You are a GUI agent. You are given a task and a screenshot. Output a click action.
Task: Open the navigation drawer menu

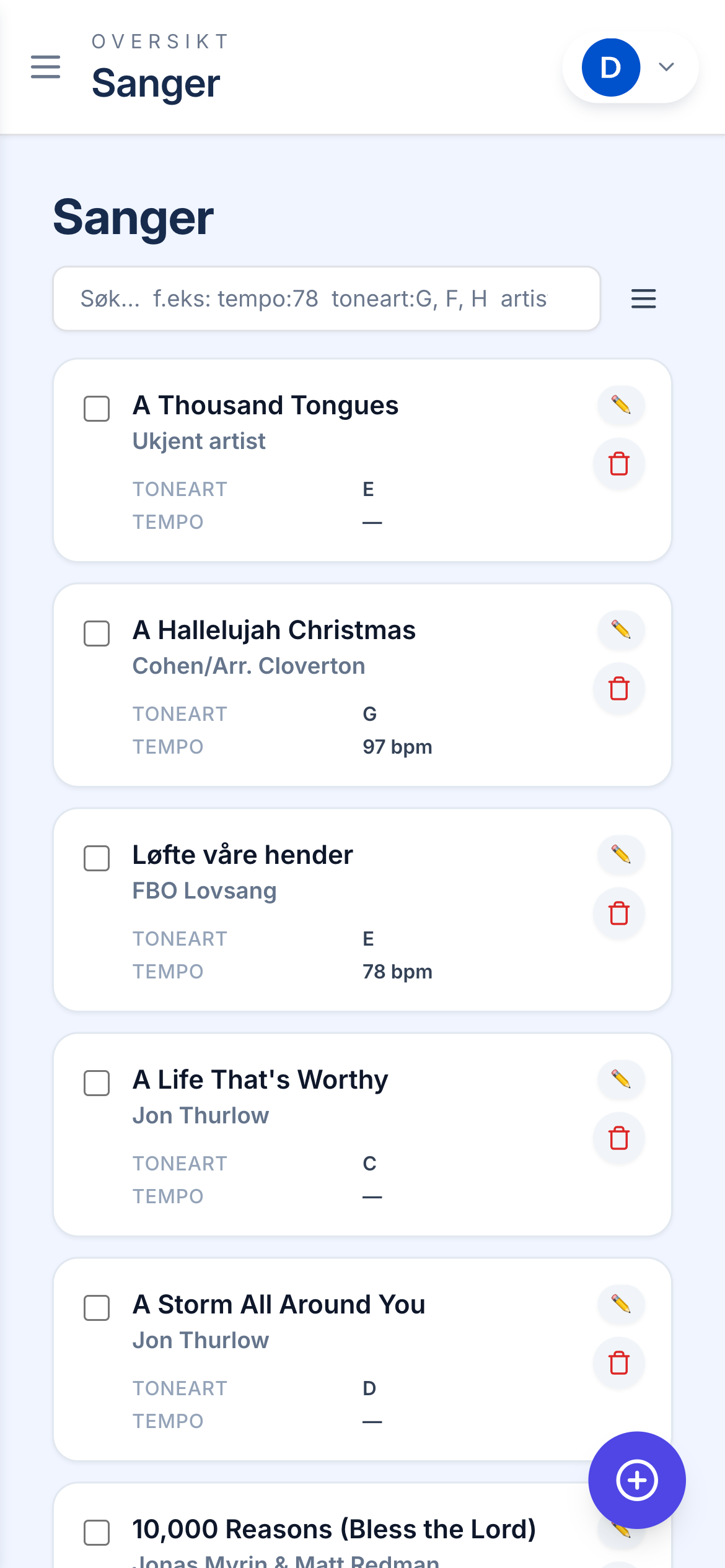pos(46,67)
